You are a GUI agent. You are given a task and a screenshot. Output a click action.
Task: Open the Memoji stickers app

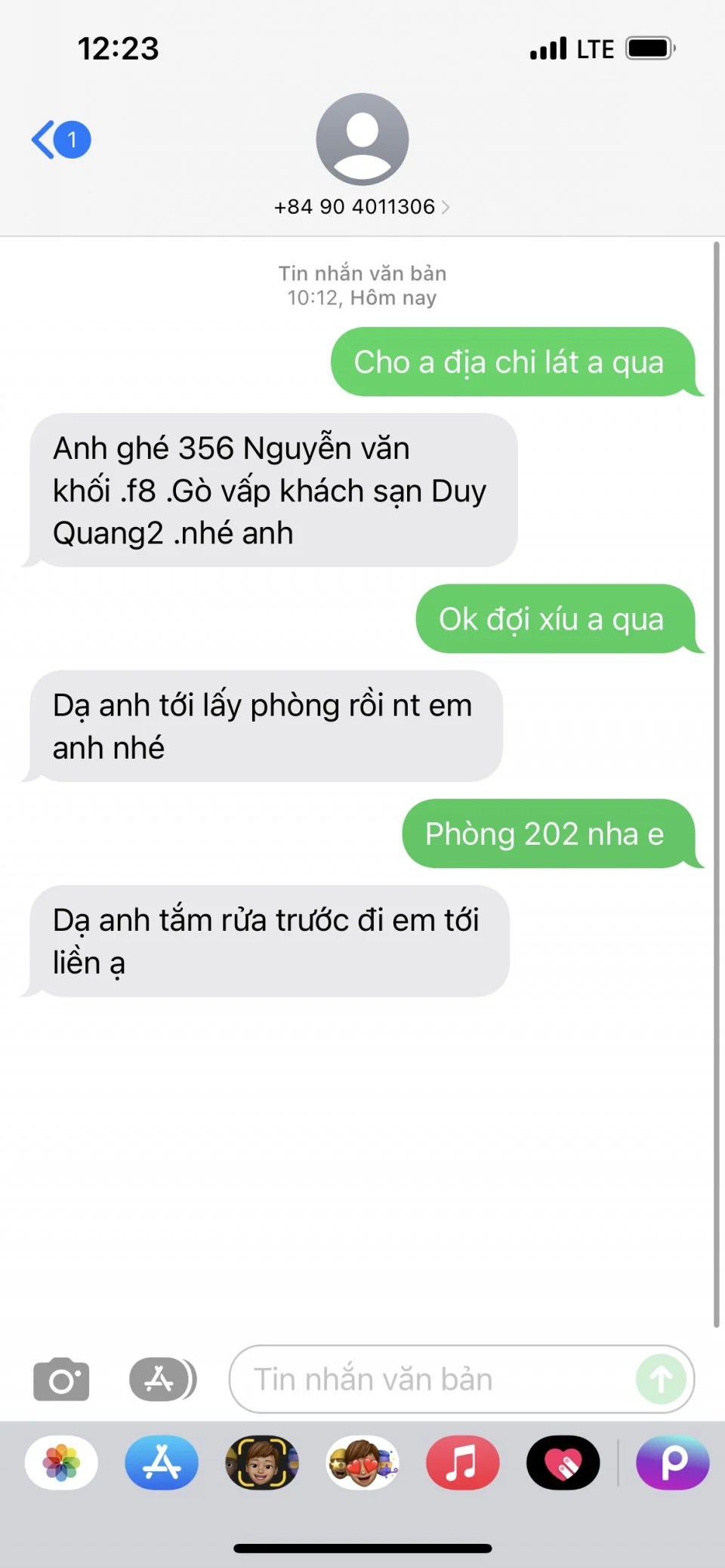[x=362, y=1462]
